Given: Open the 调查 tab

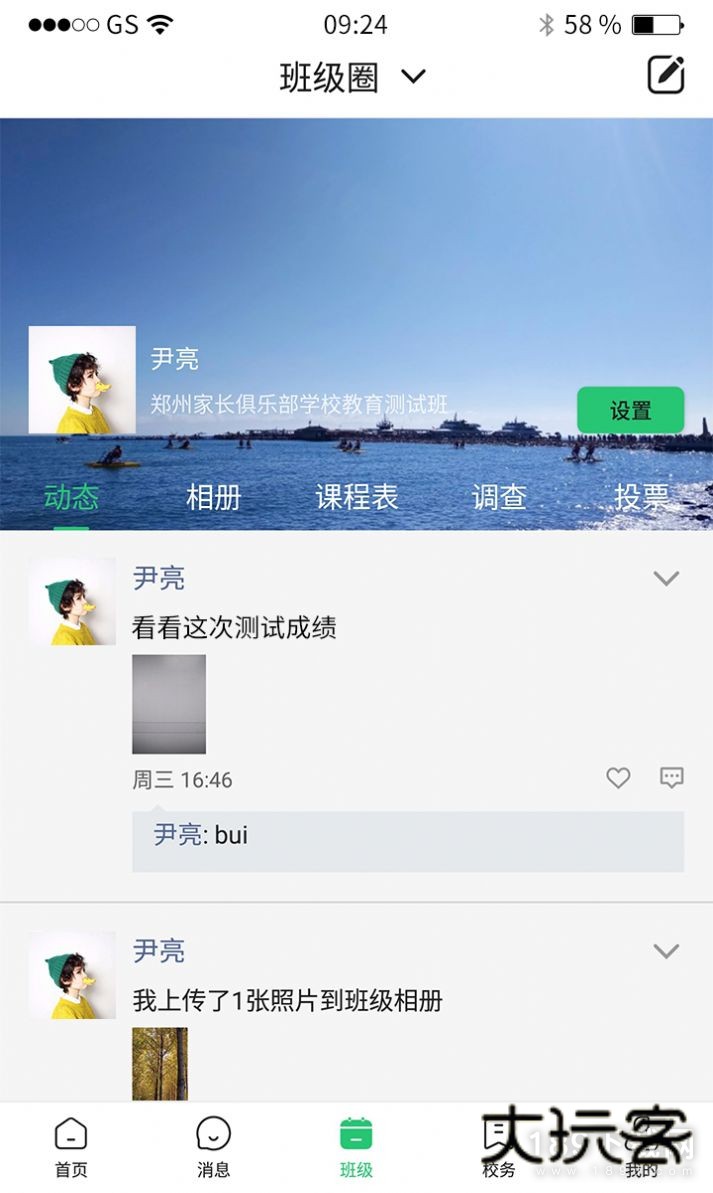Looking at the screenshot, I should [x=499, y=497].
